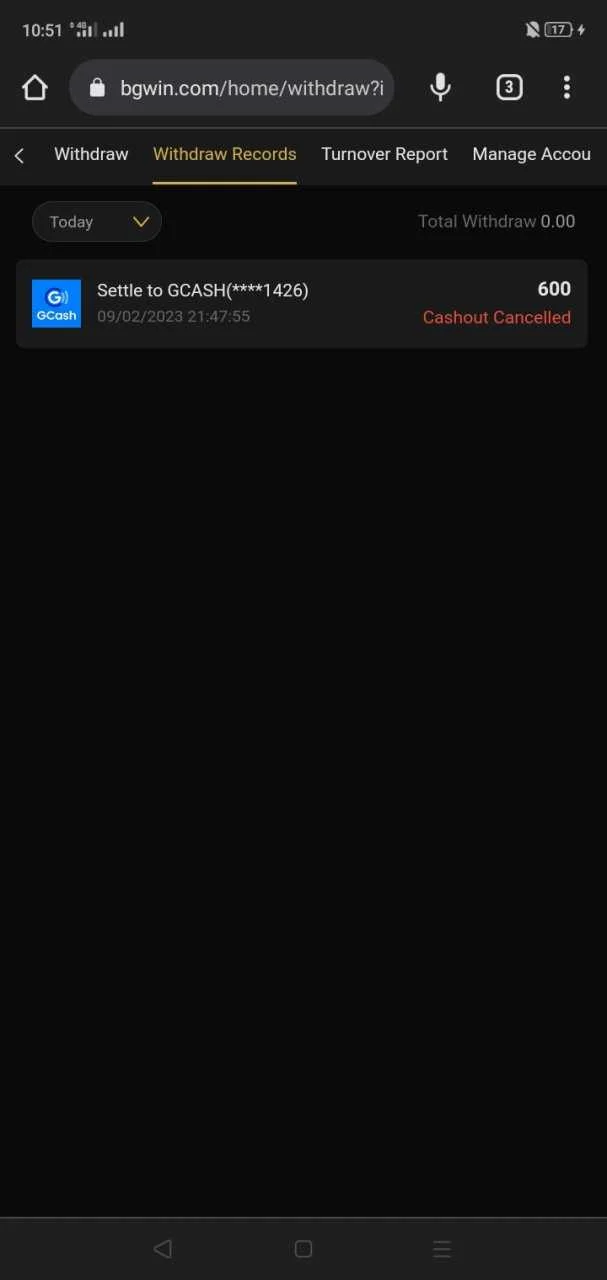Screen dimensions: 607x1280
Task: Tap the browser home icon
Action: [x=35, y=88]
